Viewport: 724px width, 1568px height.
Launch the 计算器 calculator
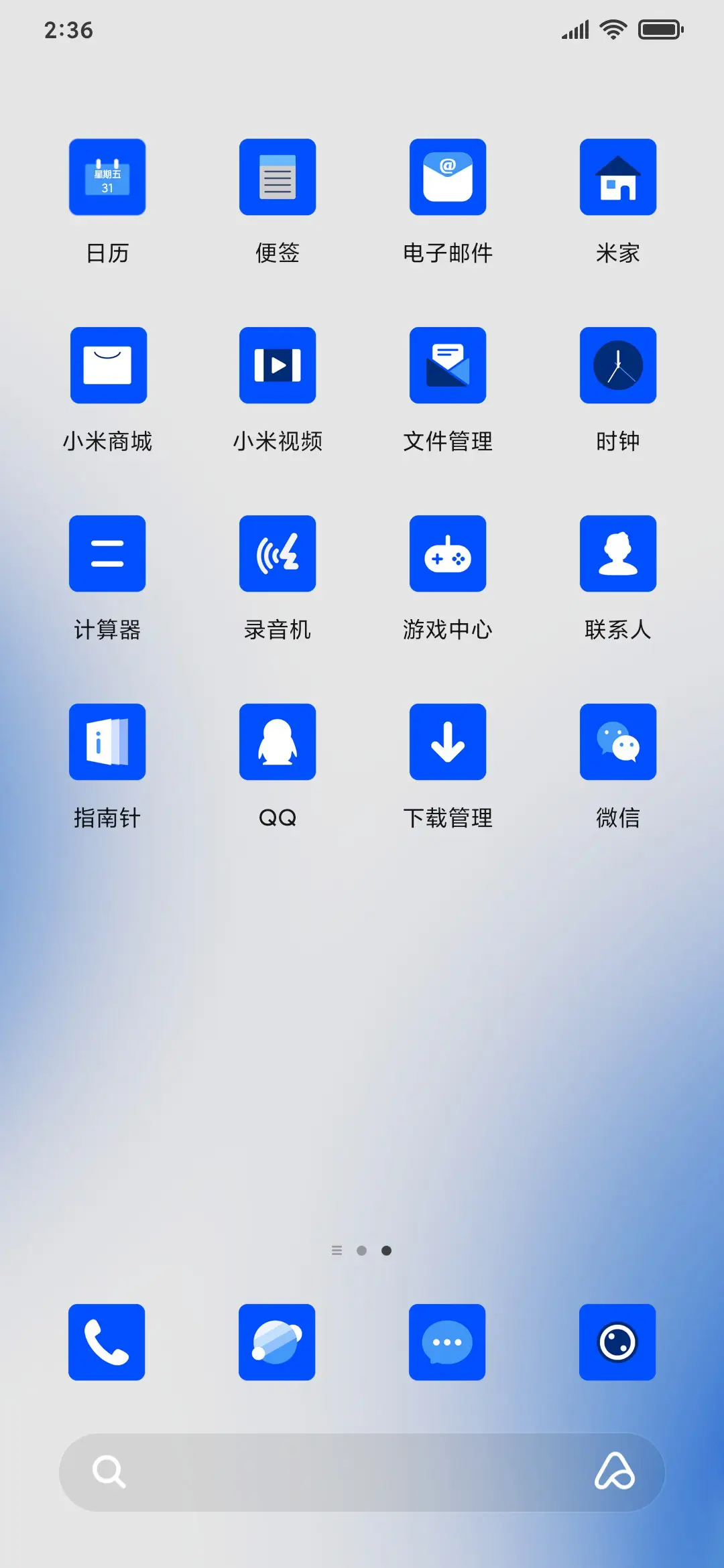point(107,553)
